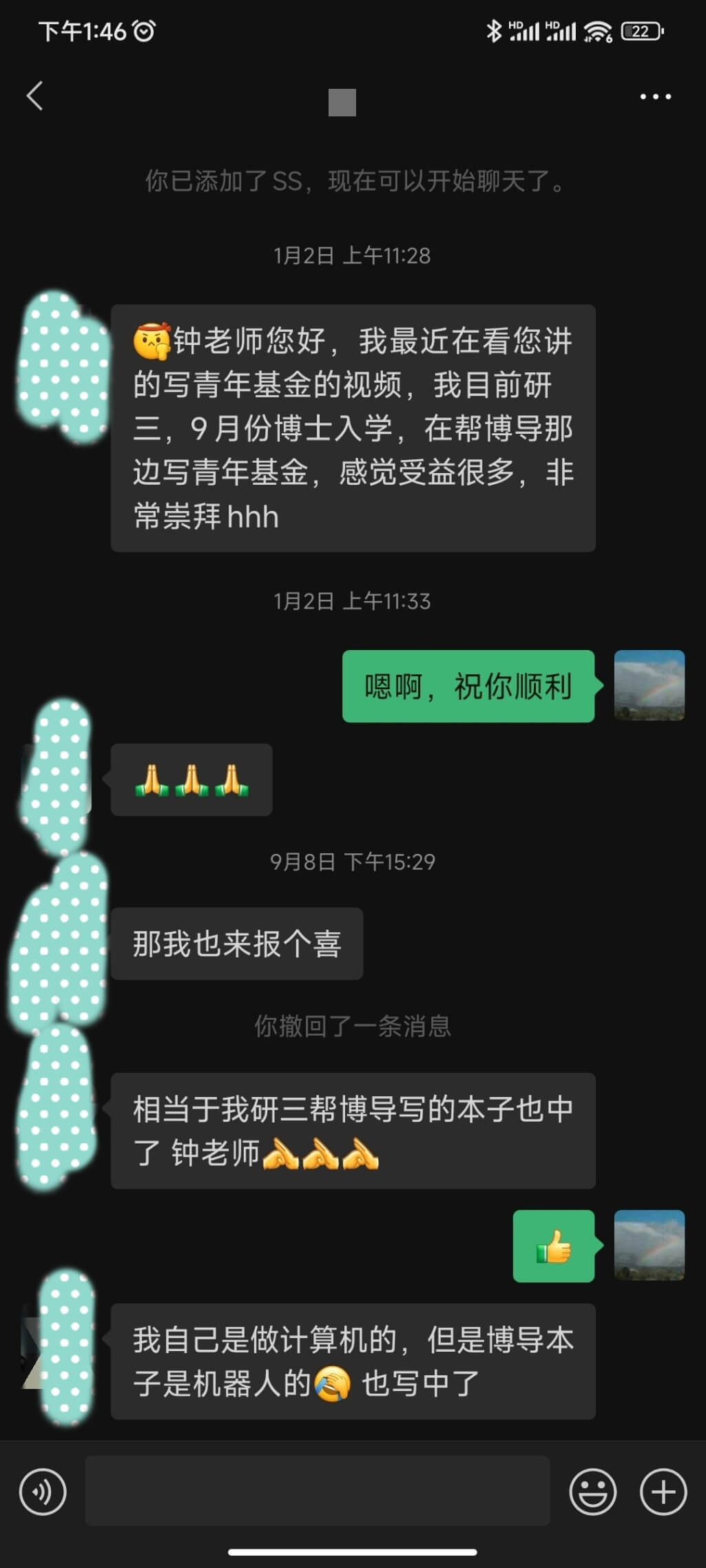Viewport: 706px width, 1568px height.
Task: Tap the message text field
Action: pyautogui.click(x=318, y=1490)
